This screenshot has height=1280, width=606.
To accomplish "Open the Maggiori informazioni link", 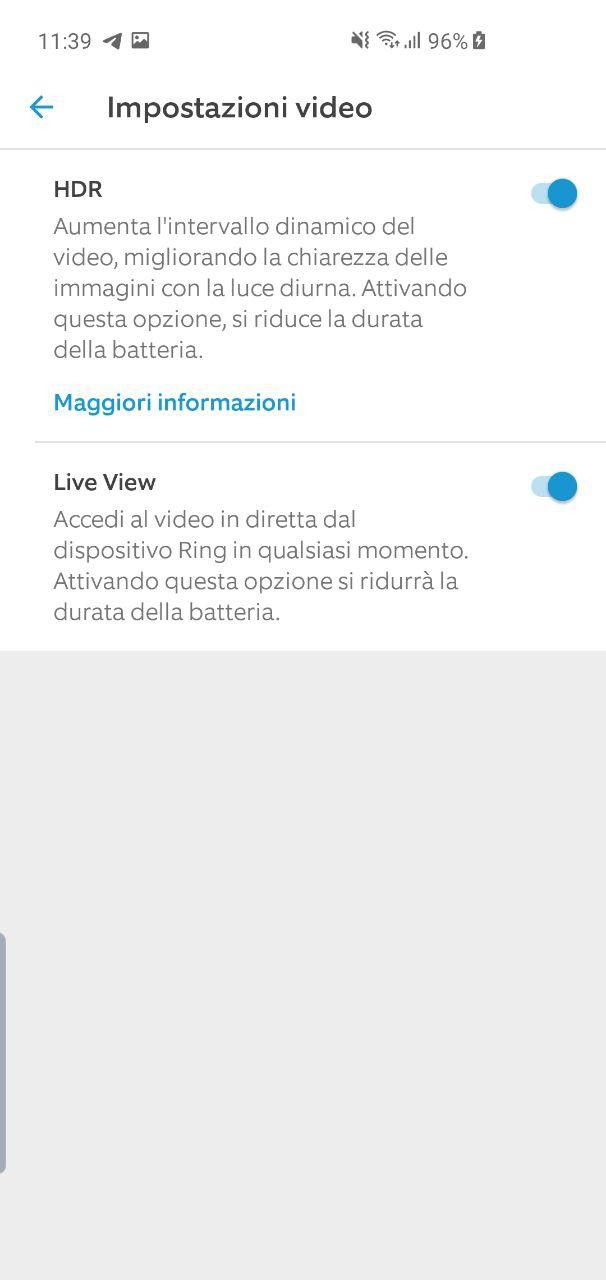I will (175, 403).
